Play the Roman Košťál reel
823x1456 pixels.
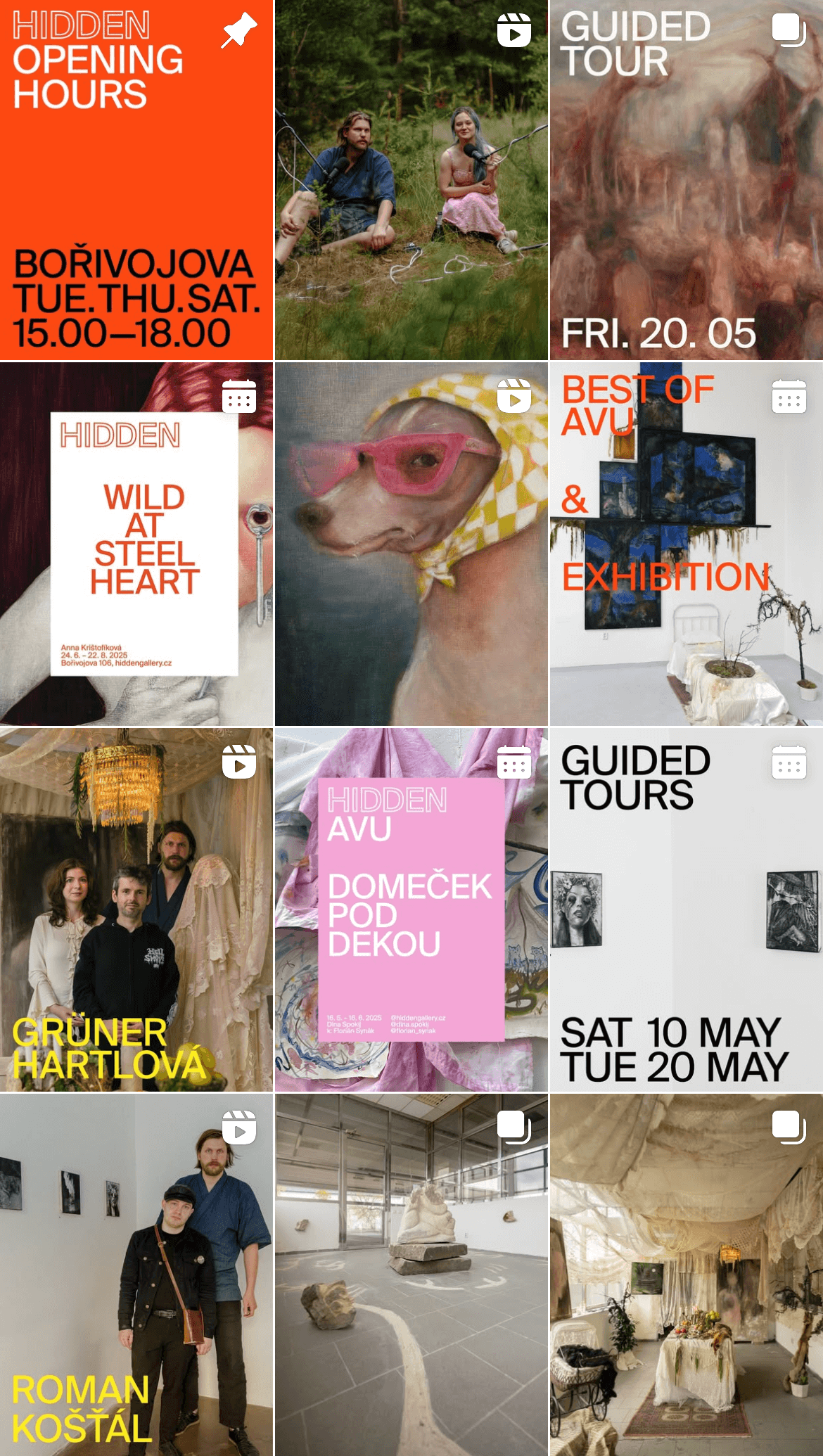coord(136,1275)
